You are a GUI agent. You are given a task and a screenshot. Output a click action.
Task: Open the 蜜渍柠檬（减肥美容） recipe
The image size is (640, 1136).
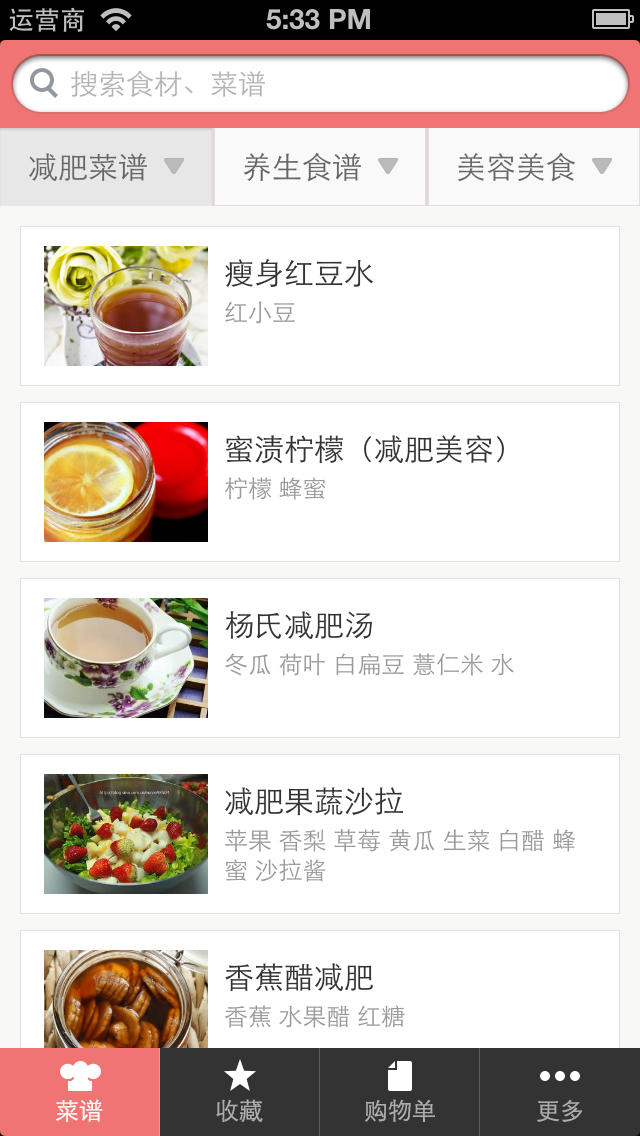pos(320,482)
